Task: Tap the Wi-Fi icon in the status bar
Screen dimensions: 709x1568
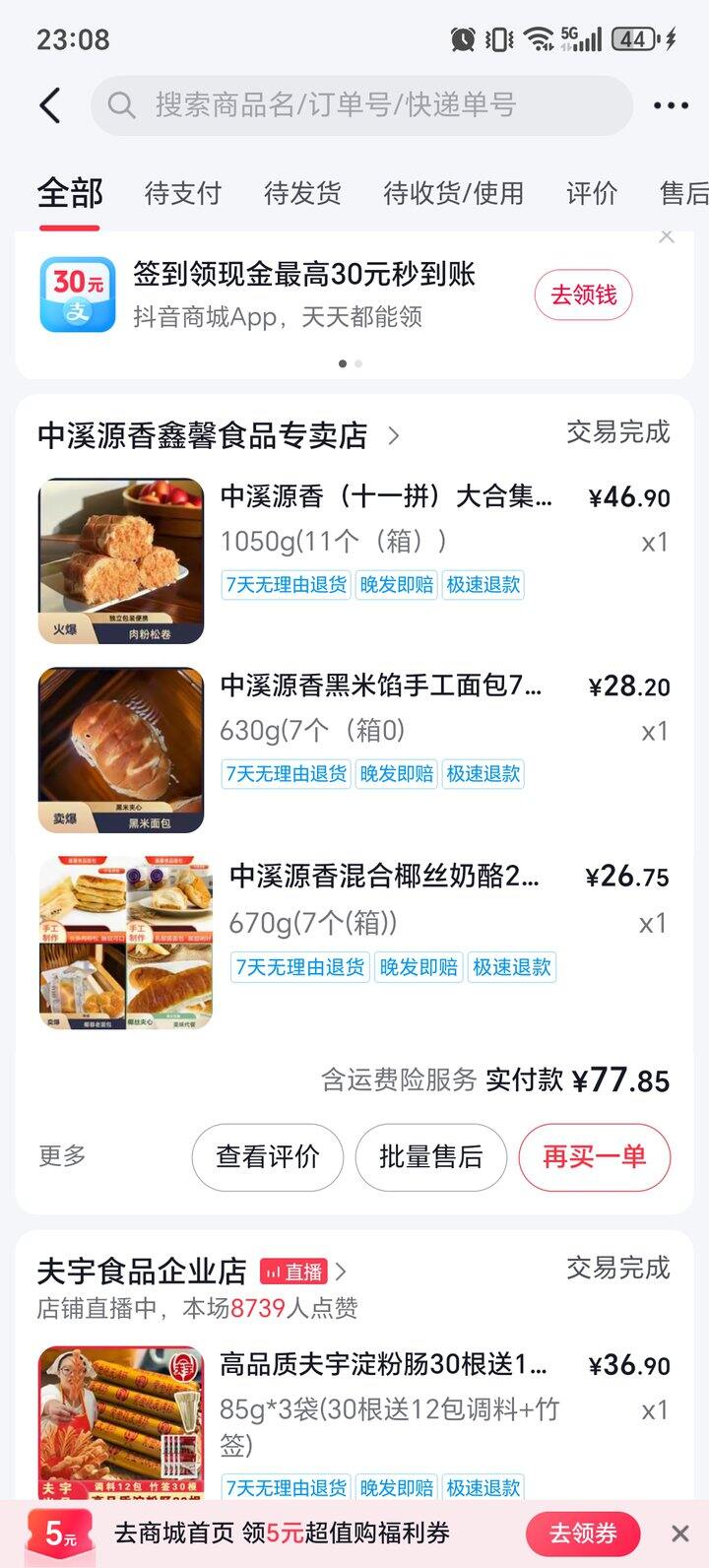Action: [x=540, y=39]
